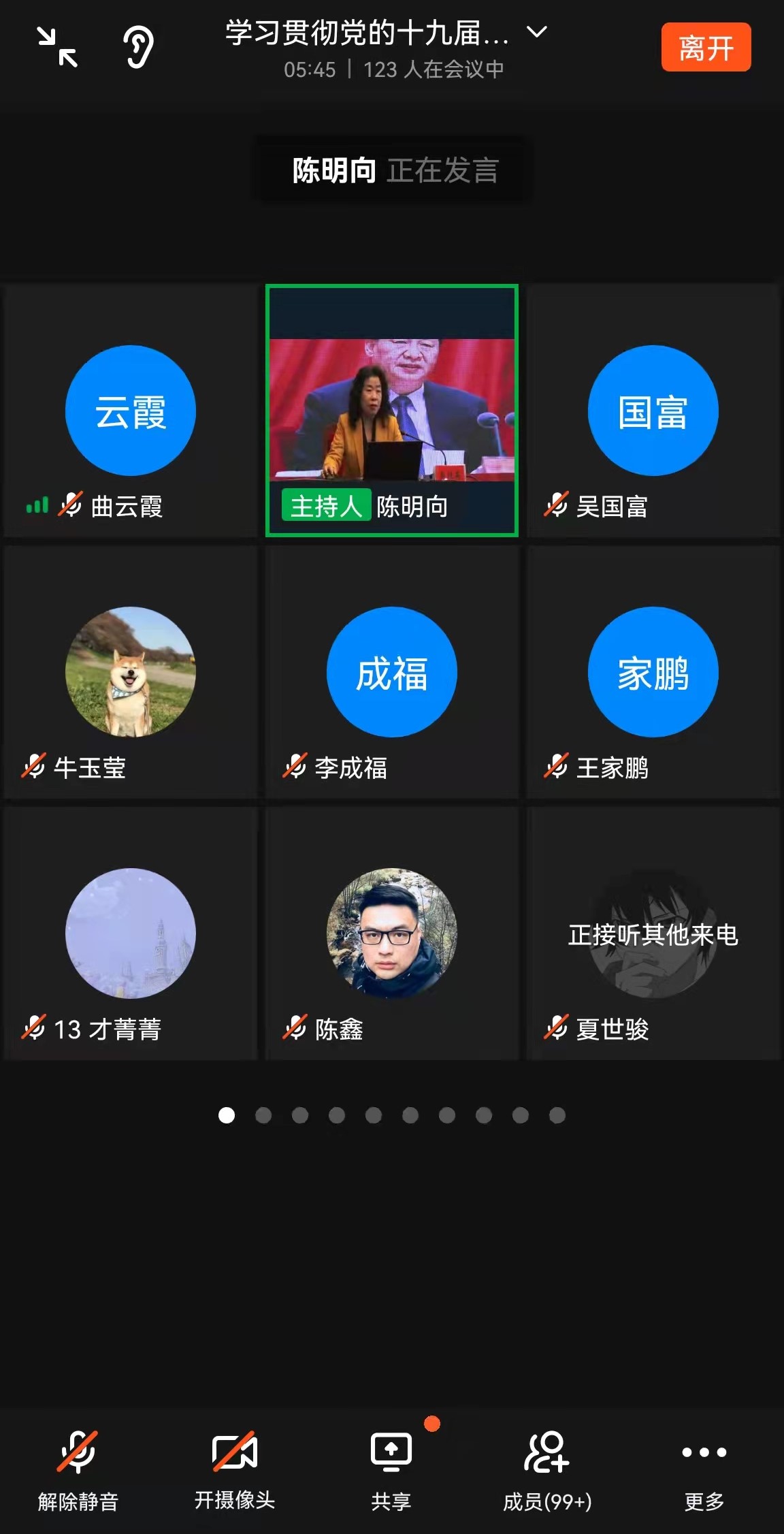Select 陈鑫's participant tile
Image resolution: width=784 pixels, height=1534 pixels.
(x=392, y=933)
